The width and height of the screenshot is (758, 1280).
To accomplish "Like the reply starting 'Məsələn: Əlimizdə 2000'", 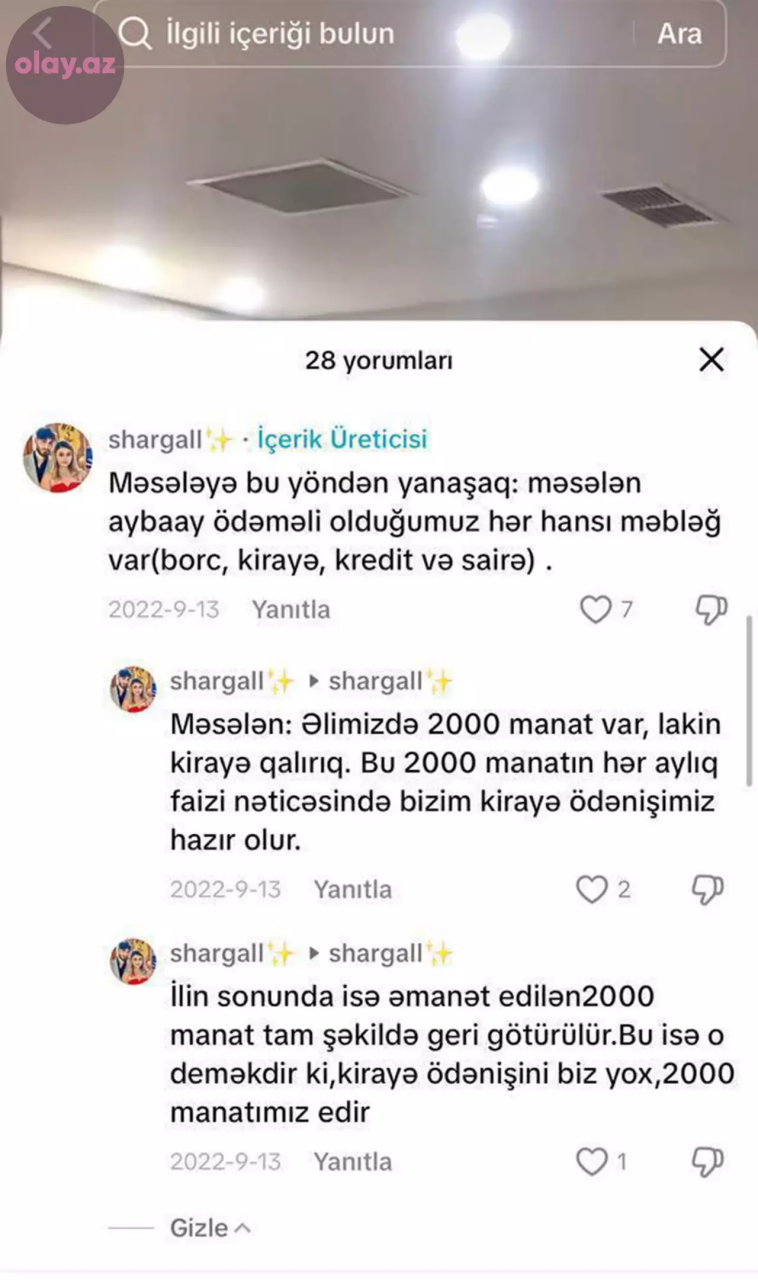I will pos(592,889).
